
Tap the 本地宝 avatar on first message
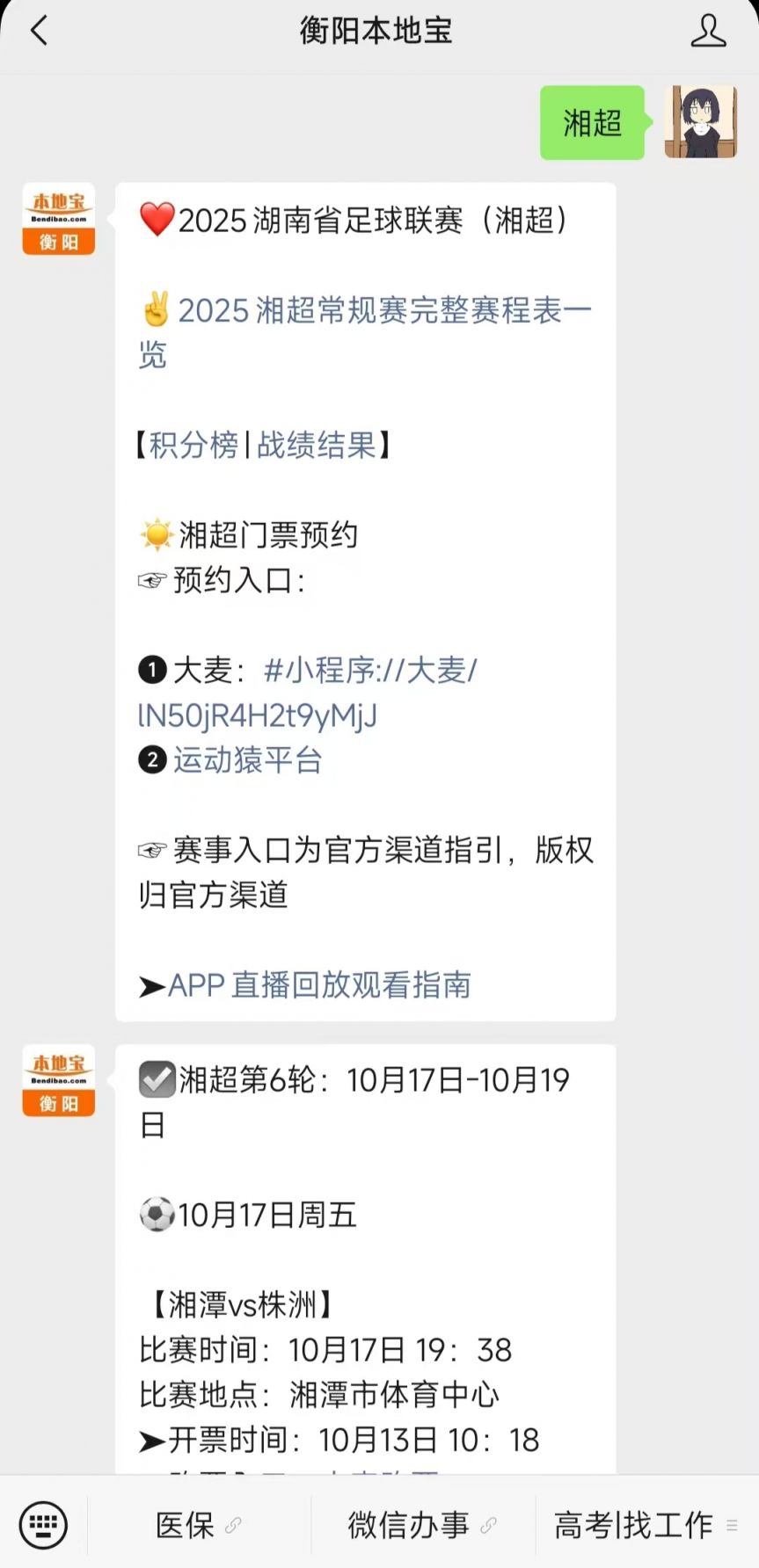coord(59,219)
